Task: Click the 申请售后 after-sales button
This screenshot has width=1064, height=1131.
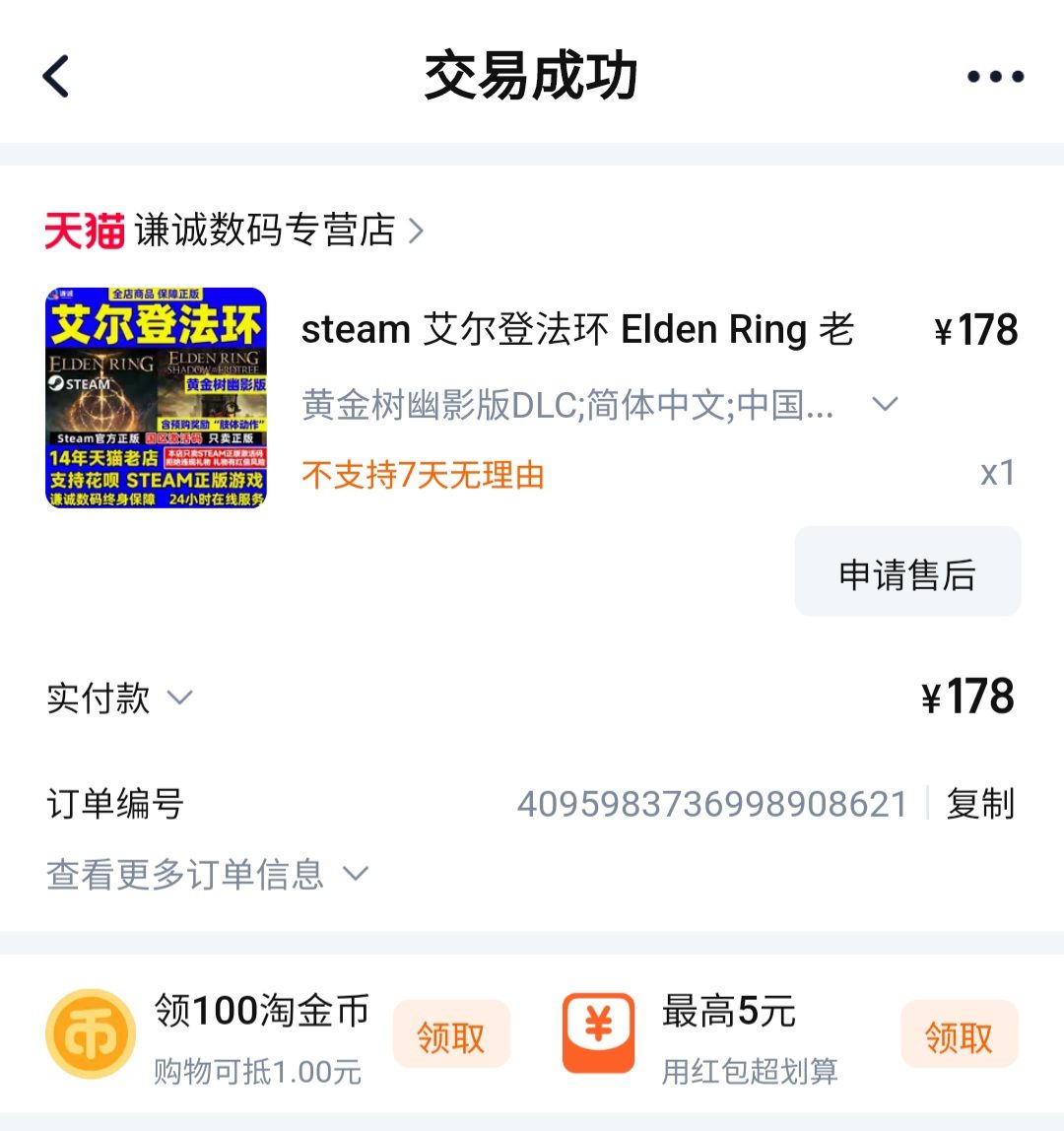Action: click(x=906, y=571)
